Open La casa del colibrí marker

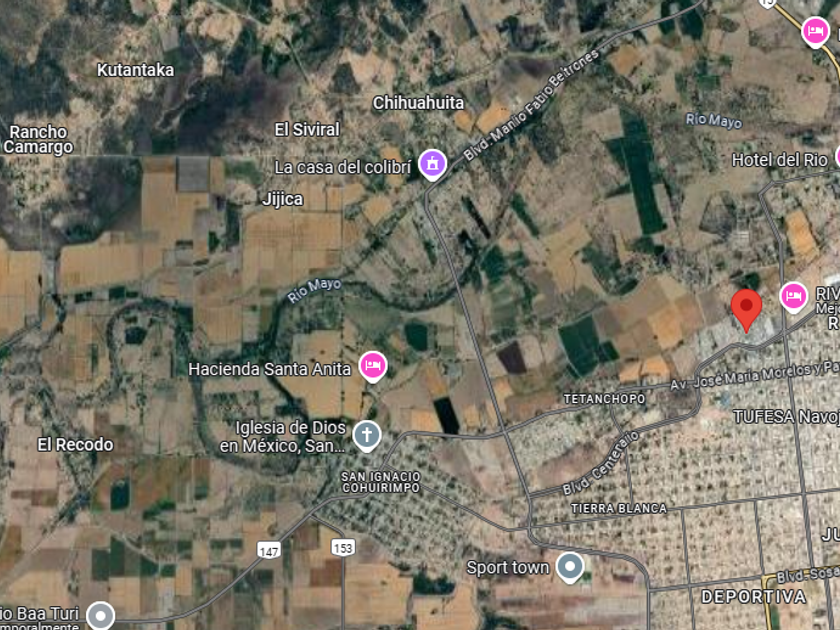(x=432, y=162)
